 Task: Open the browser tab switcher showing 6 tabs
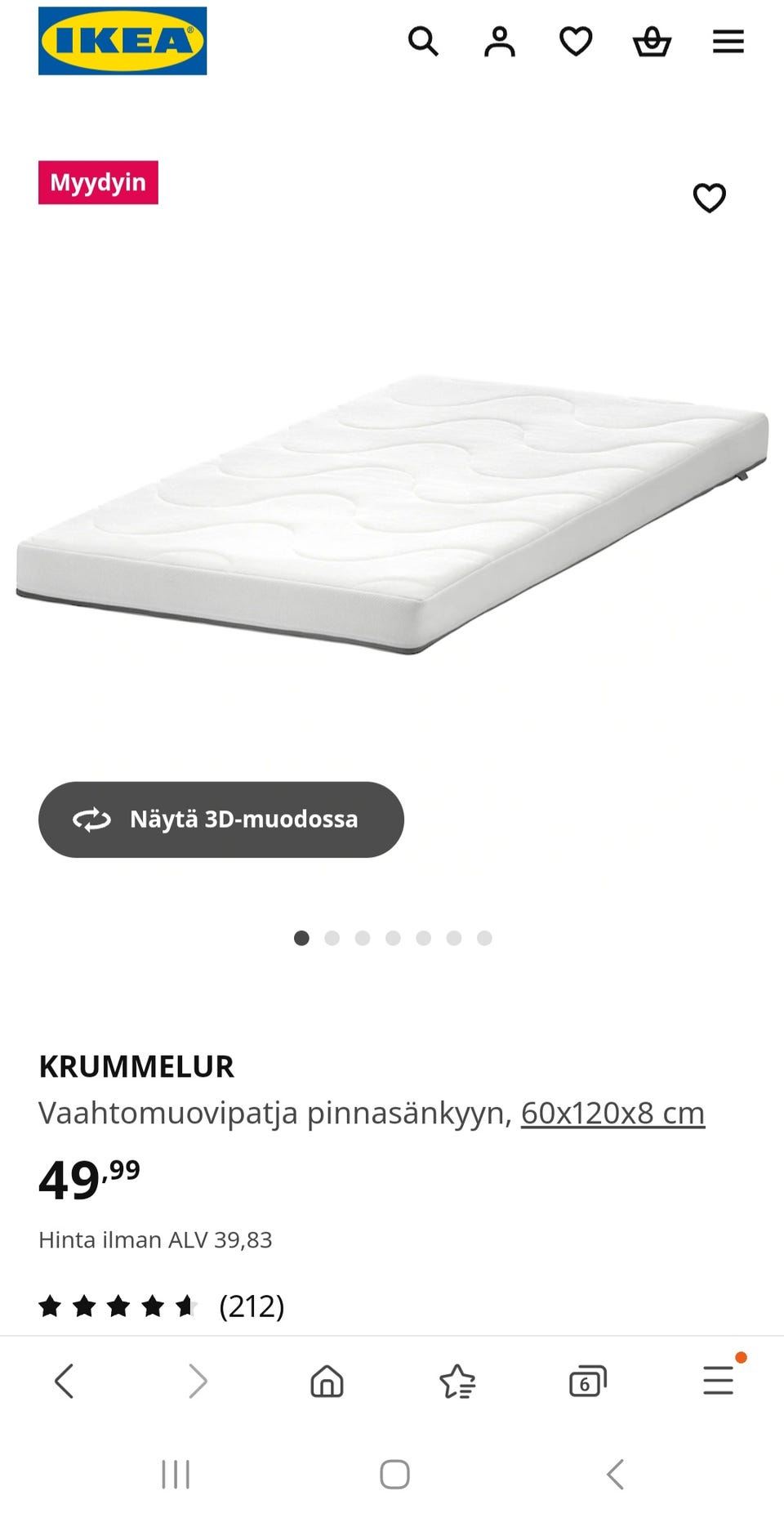pos(587,1382)
